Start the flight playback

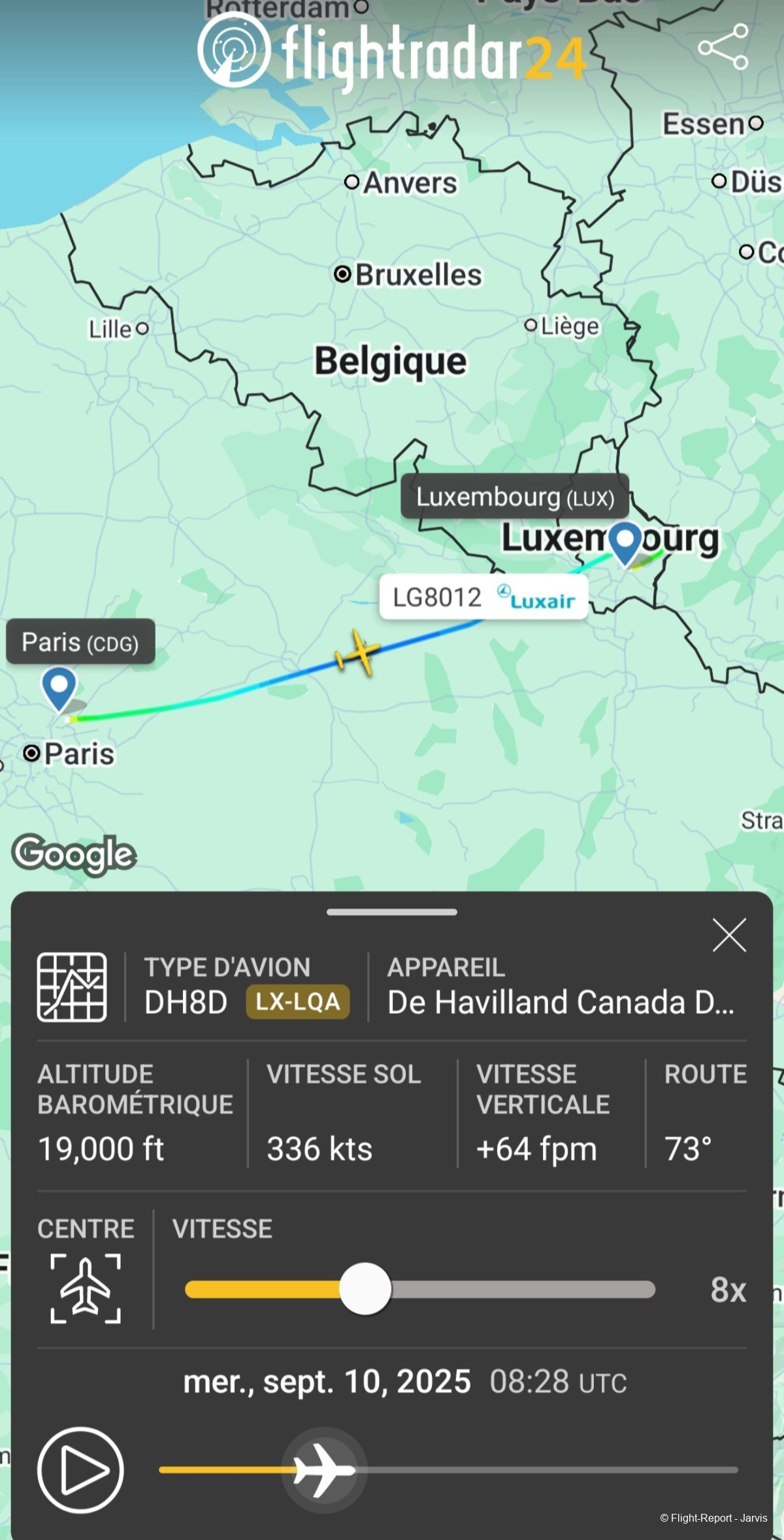point(80,1470)
